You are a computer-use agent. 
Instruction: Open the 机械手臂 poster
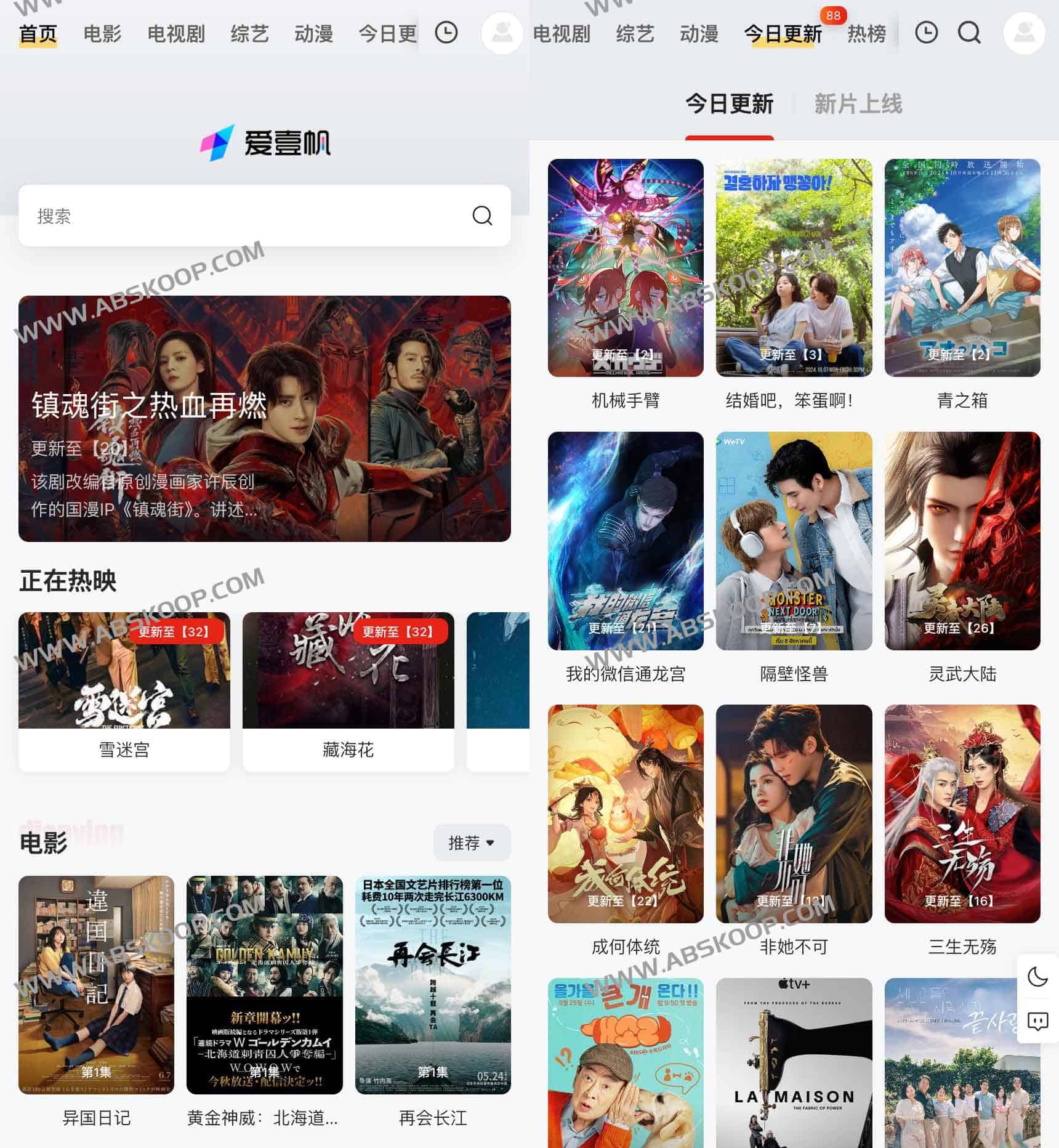click(626, 268)
